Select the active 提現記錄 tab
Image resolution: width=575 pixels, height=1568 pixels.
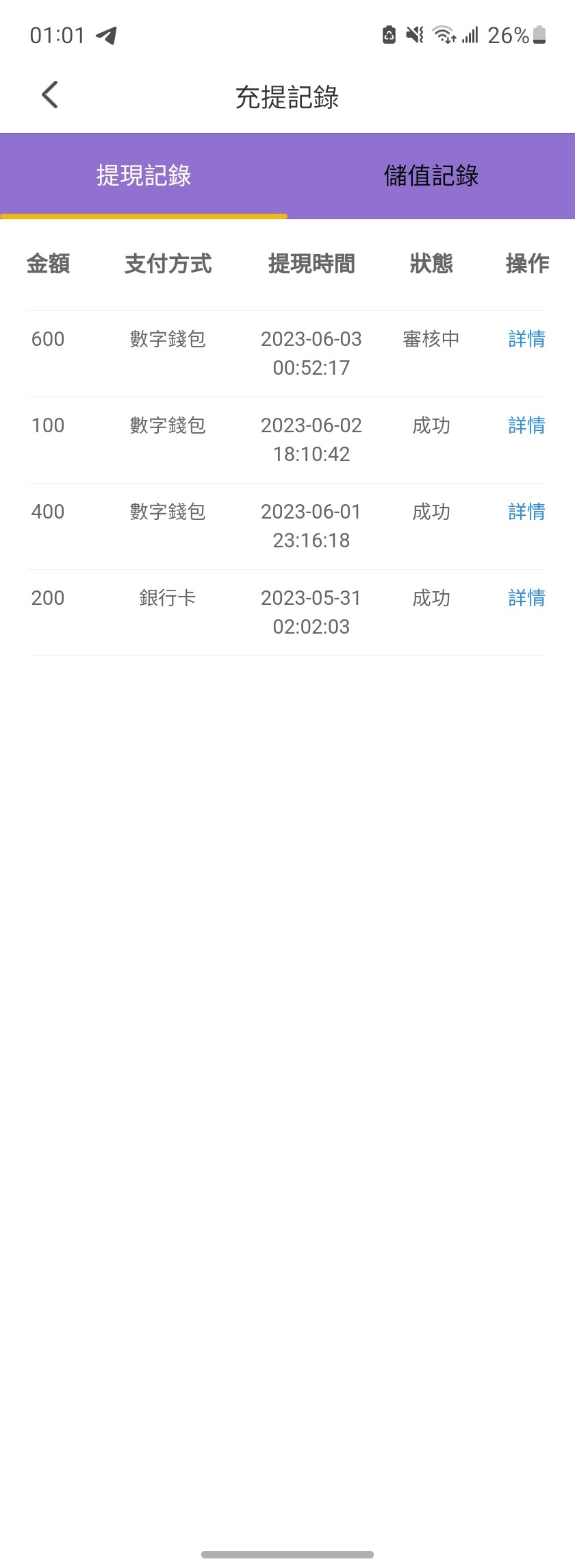pyautogui.click(x=143, y=175)
